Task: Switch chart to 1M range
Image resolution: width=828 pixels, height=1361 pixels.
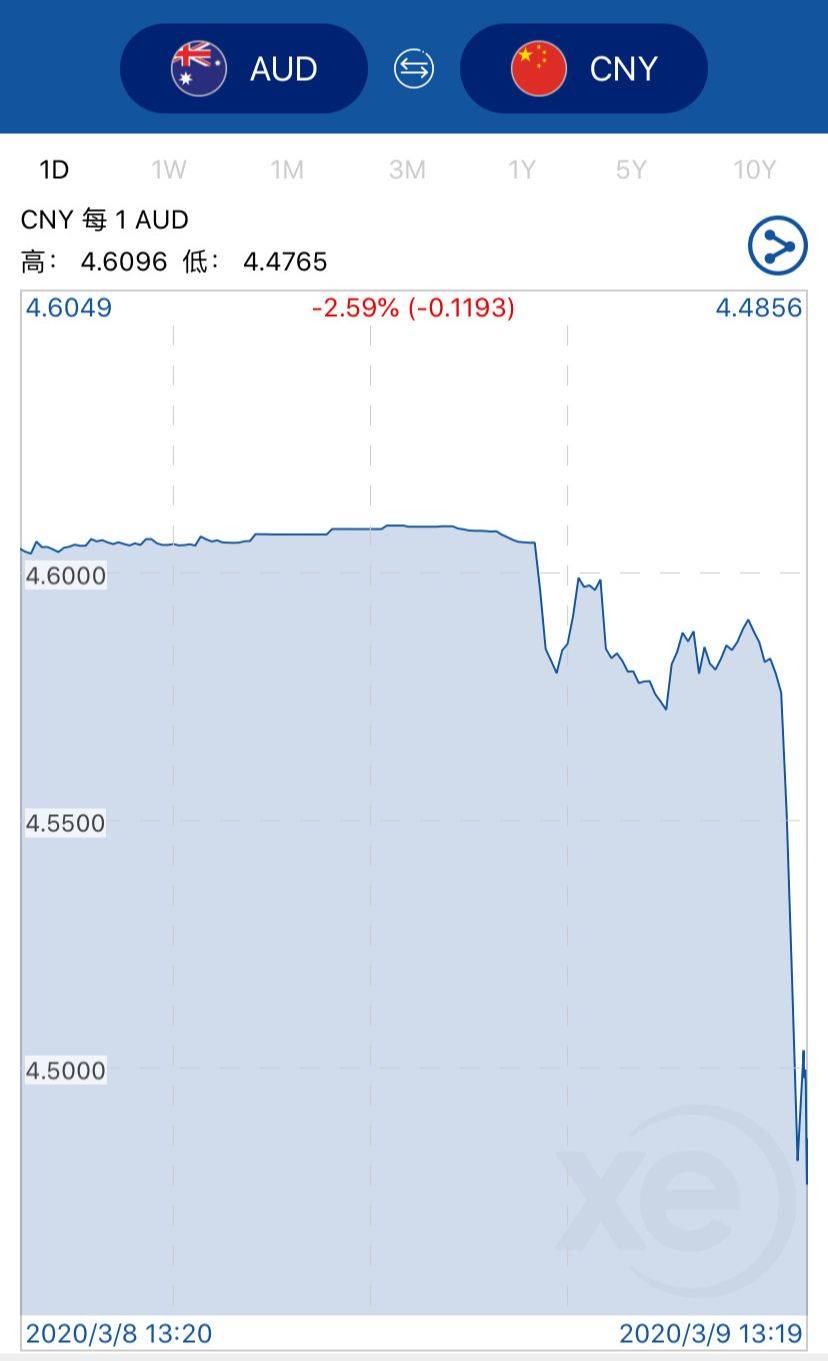Action: click(x=287, y=170)
